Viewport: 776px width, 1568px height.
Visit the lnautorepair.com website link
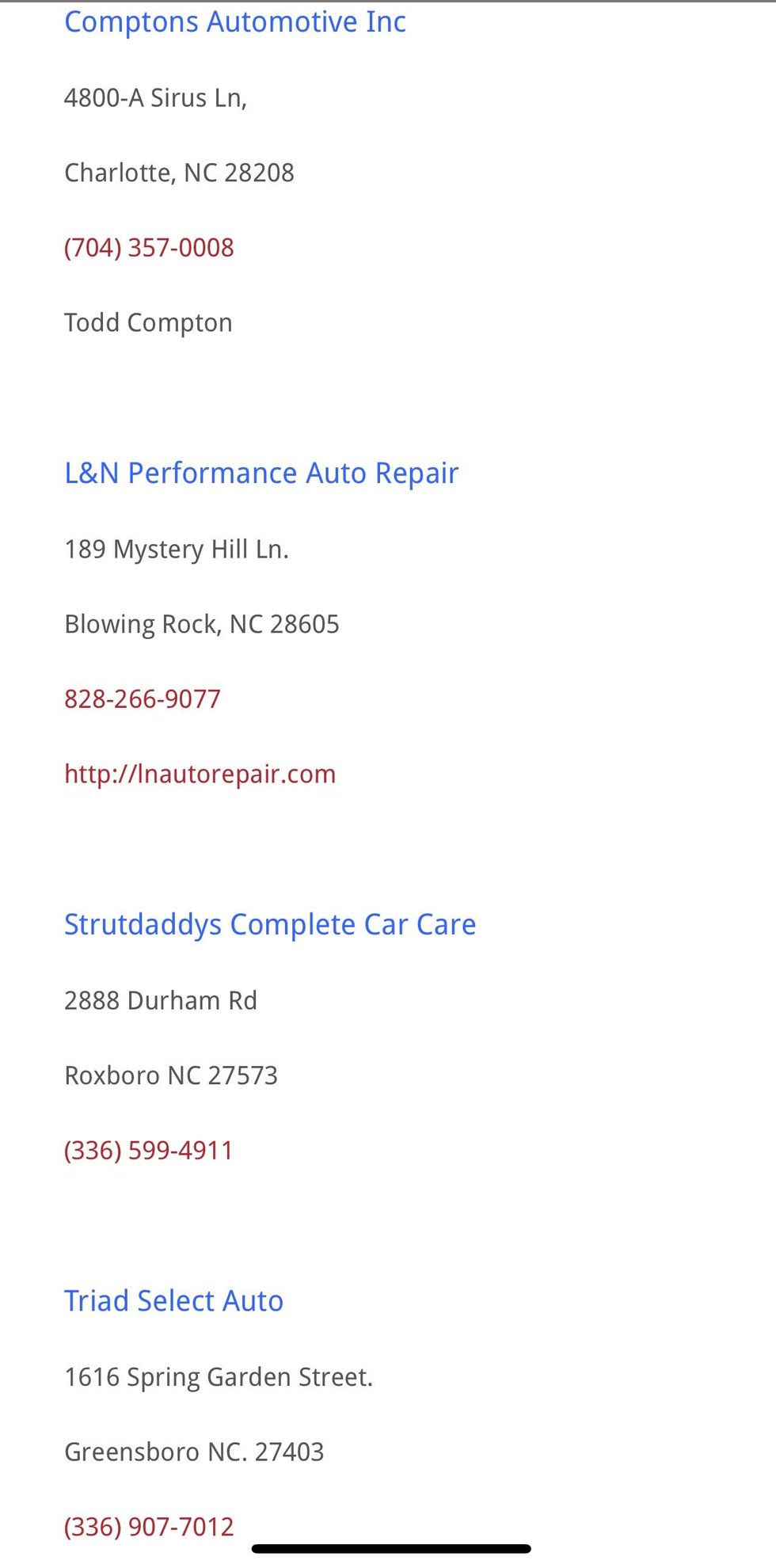[x=200, y=774]
